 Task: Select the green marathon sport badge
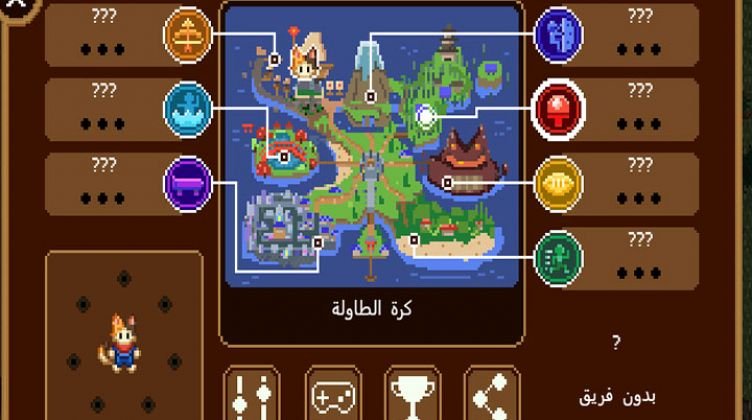pyautogui.click(x=558, y=255)
